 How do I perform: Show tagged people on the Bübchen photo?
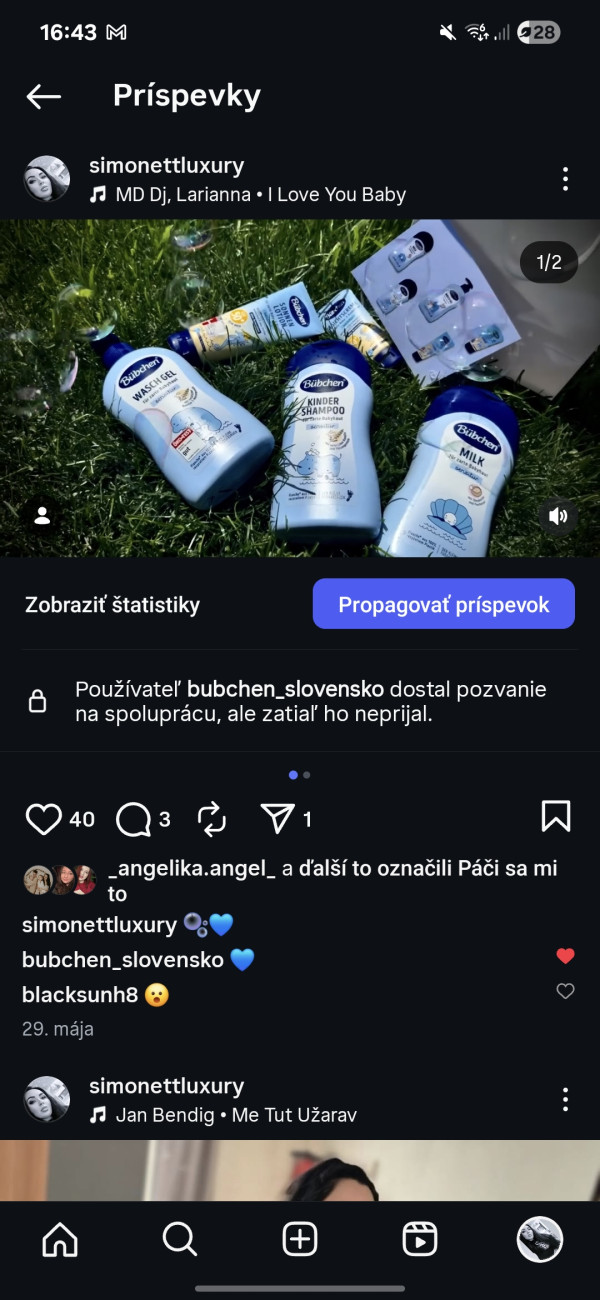click(42, 516)
